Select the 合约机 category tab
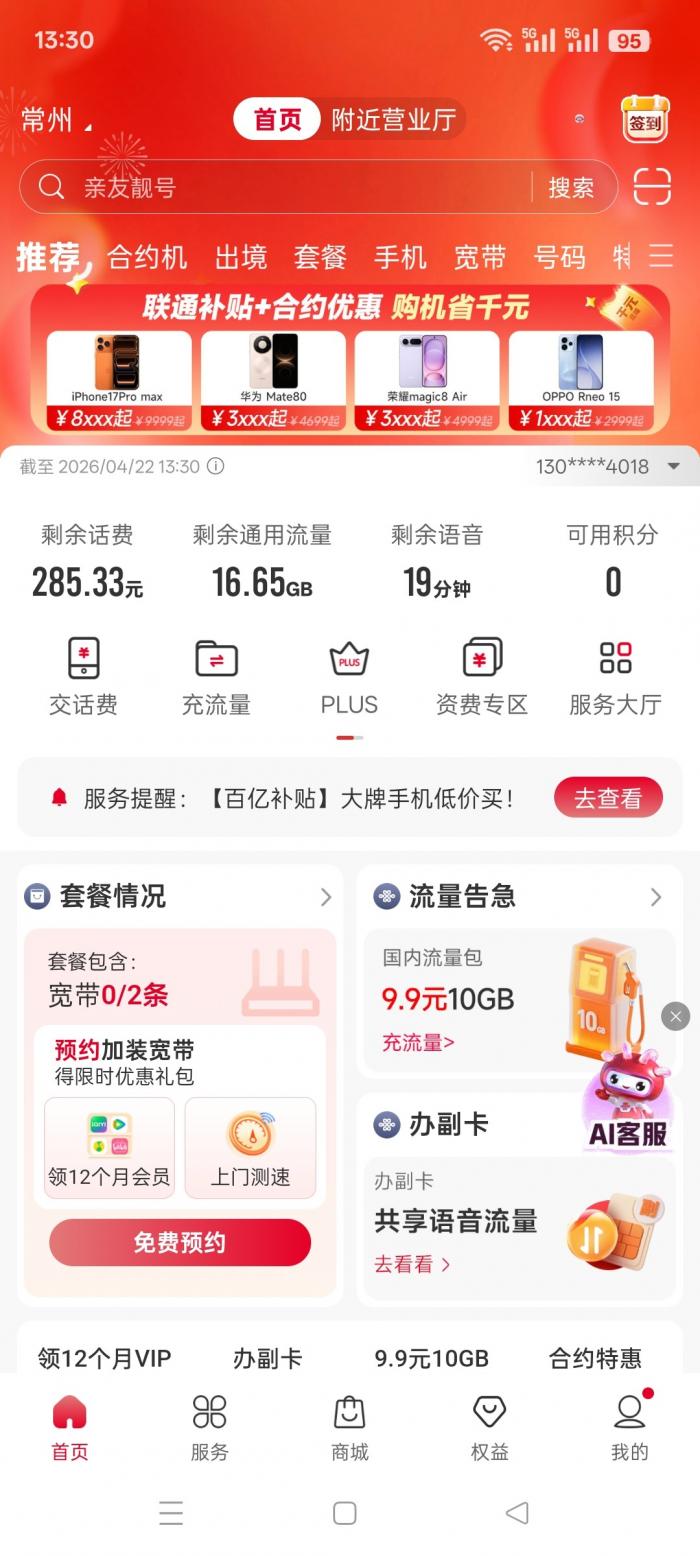Viewport: 700px width, 1556px height. tap(147, 257)
